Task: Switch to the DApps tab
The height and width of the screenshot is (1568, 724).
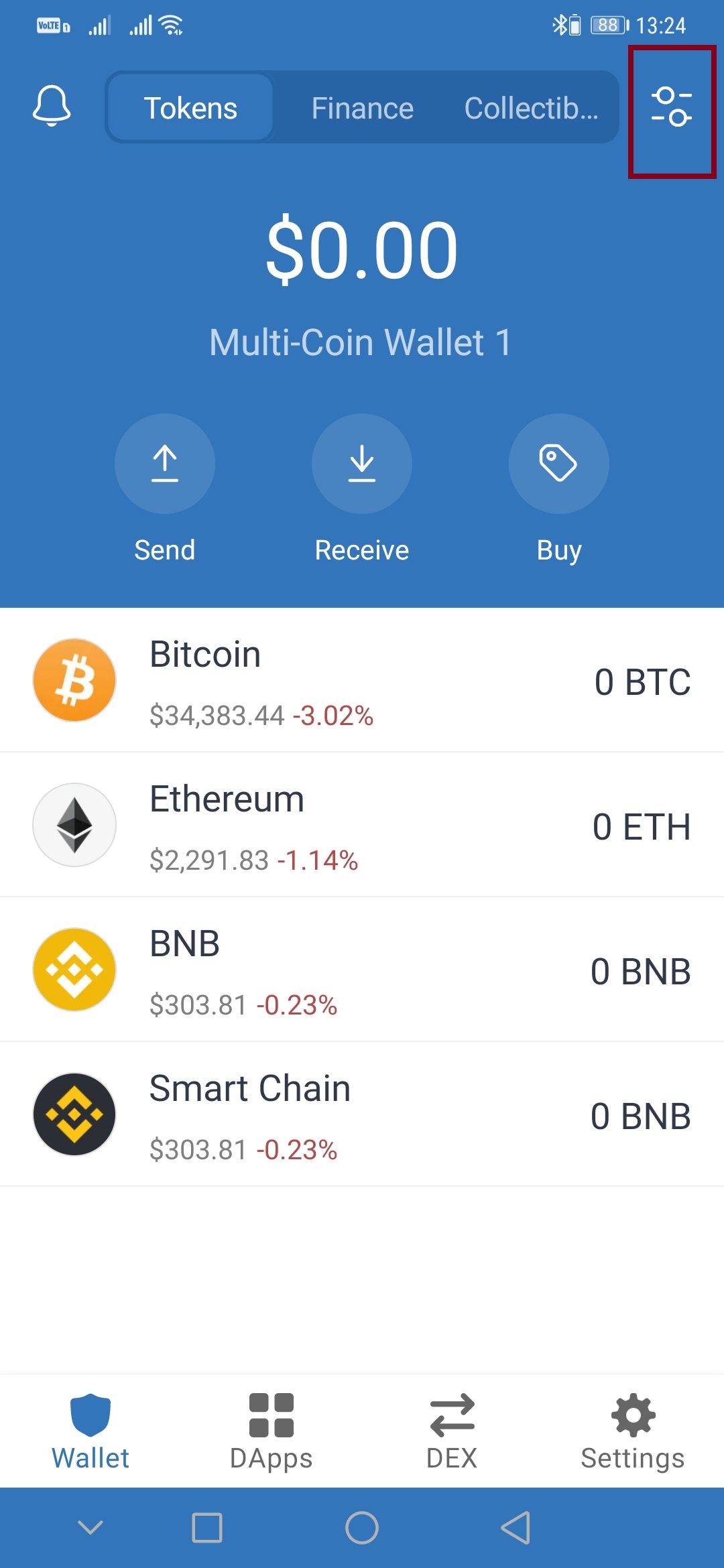Action: tap(271, 1431)
